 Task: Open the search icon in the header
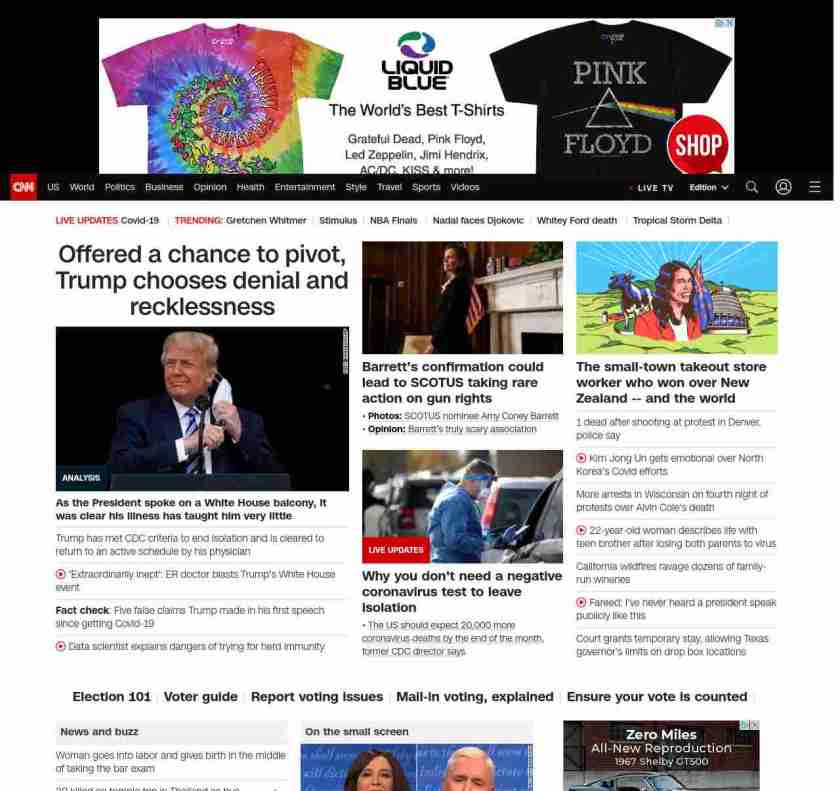point(752,187)
